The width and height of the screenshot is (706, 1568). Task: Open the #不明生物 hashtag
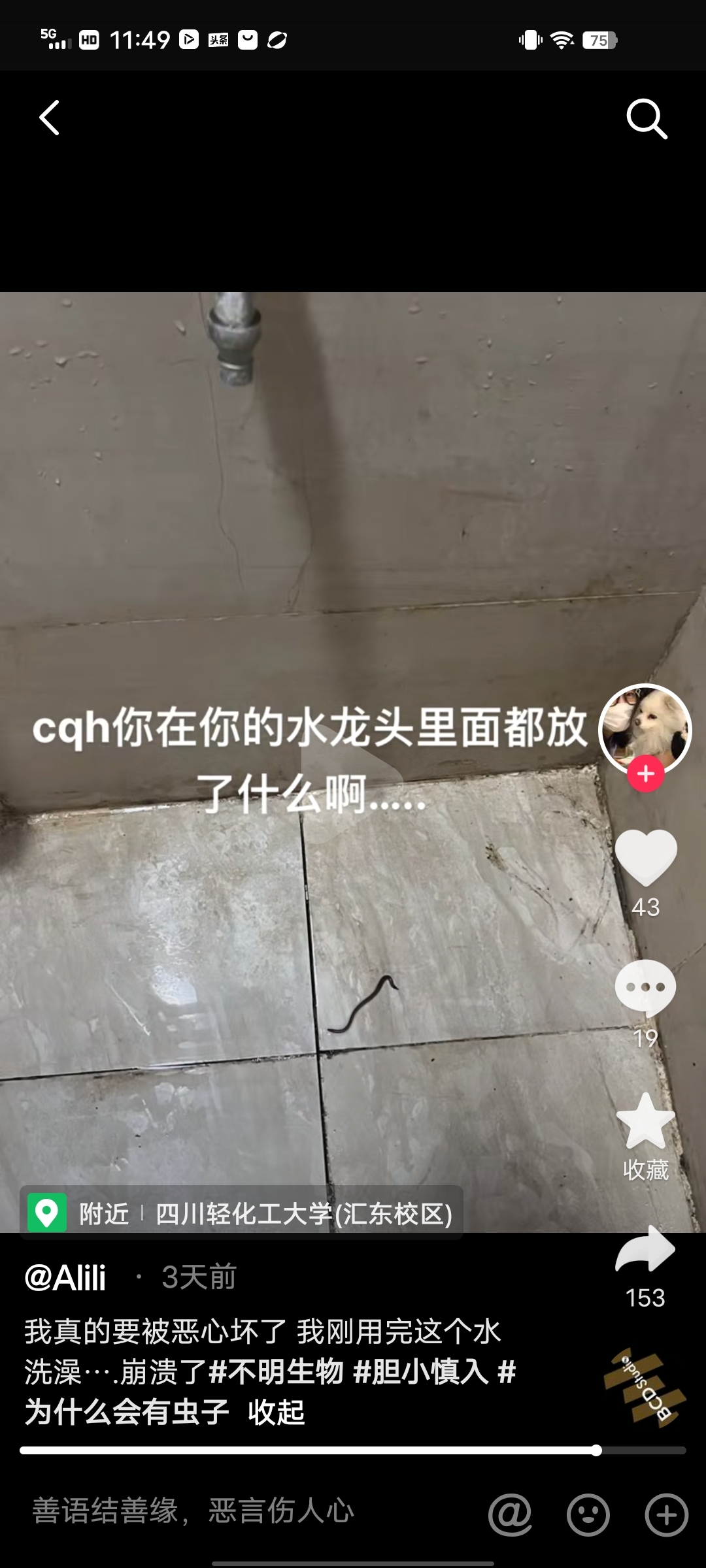(x=276, y=1371)
